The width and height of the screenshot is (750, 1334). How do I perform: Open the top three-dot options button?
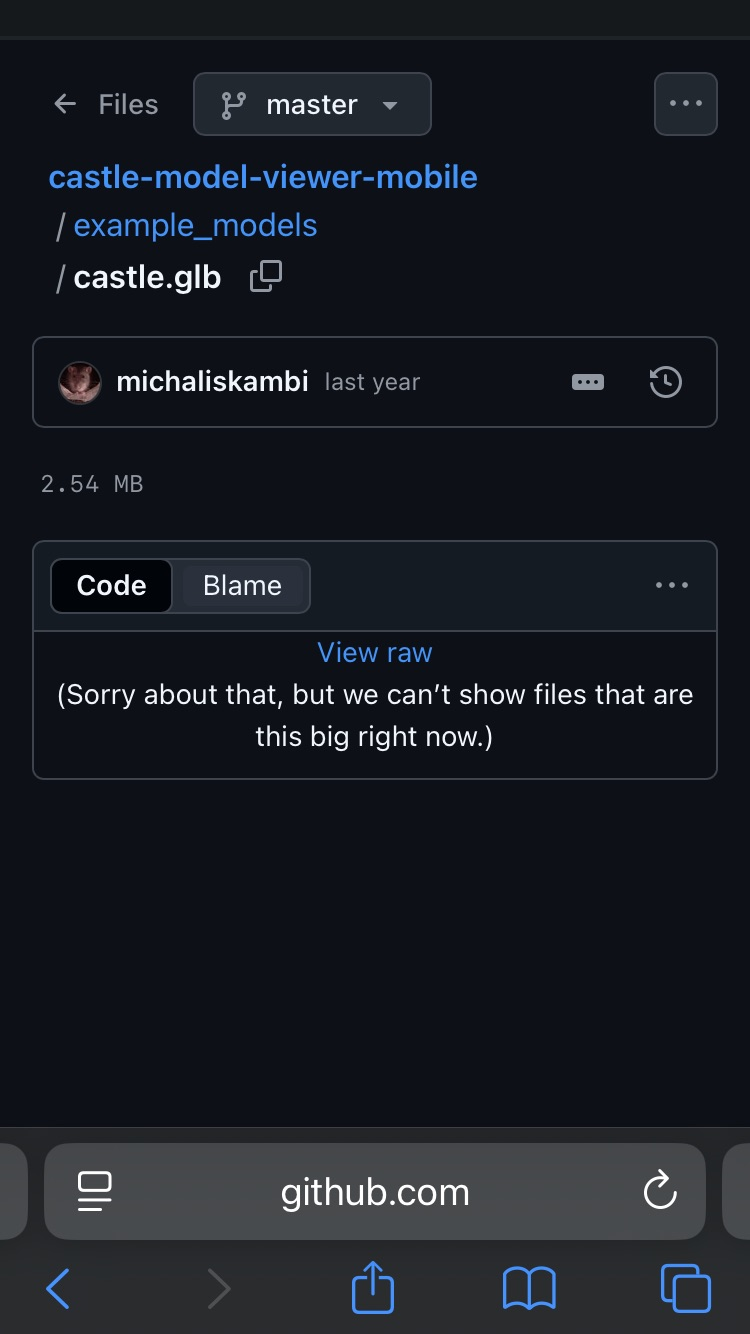[x=685, y=104]
